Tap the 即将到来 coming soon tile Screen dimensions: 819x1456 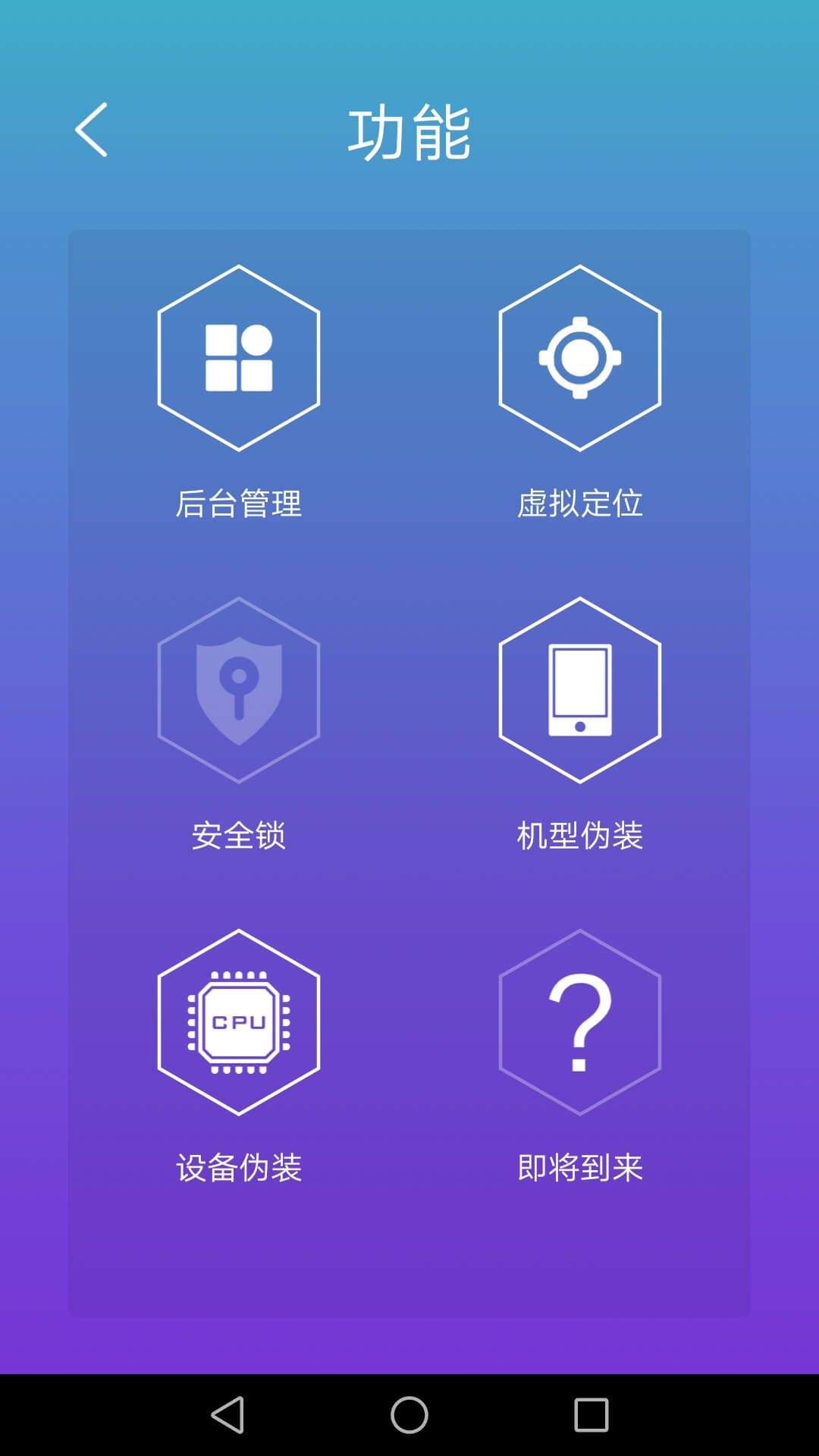[579, 1022]
